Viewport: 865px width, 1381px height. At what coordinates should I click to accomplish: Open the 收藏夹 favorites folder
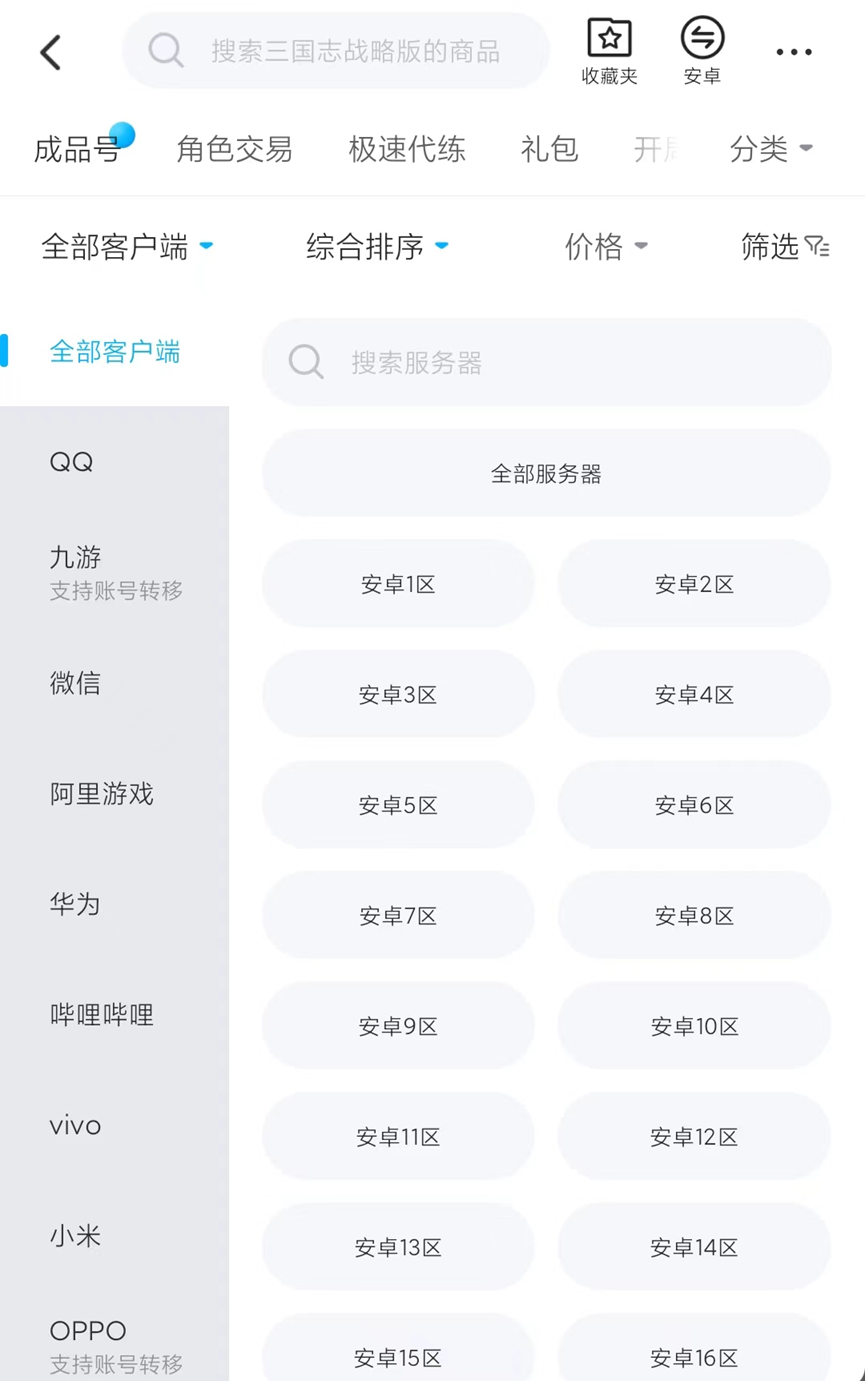point(609,51)
